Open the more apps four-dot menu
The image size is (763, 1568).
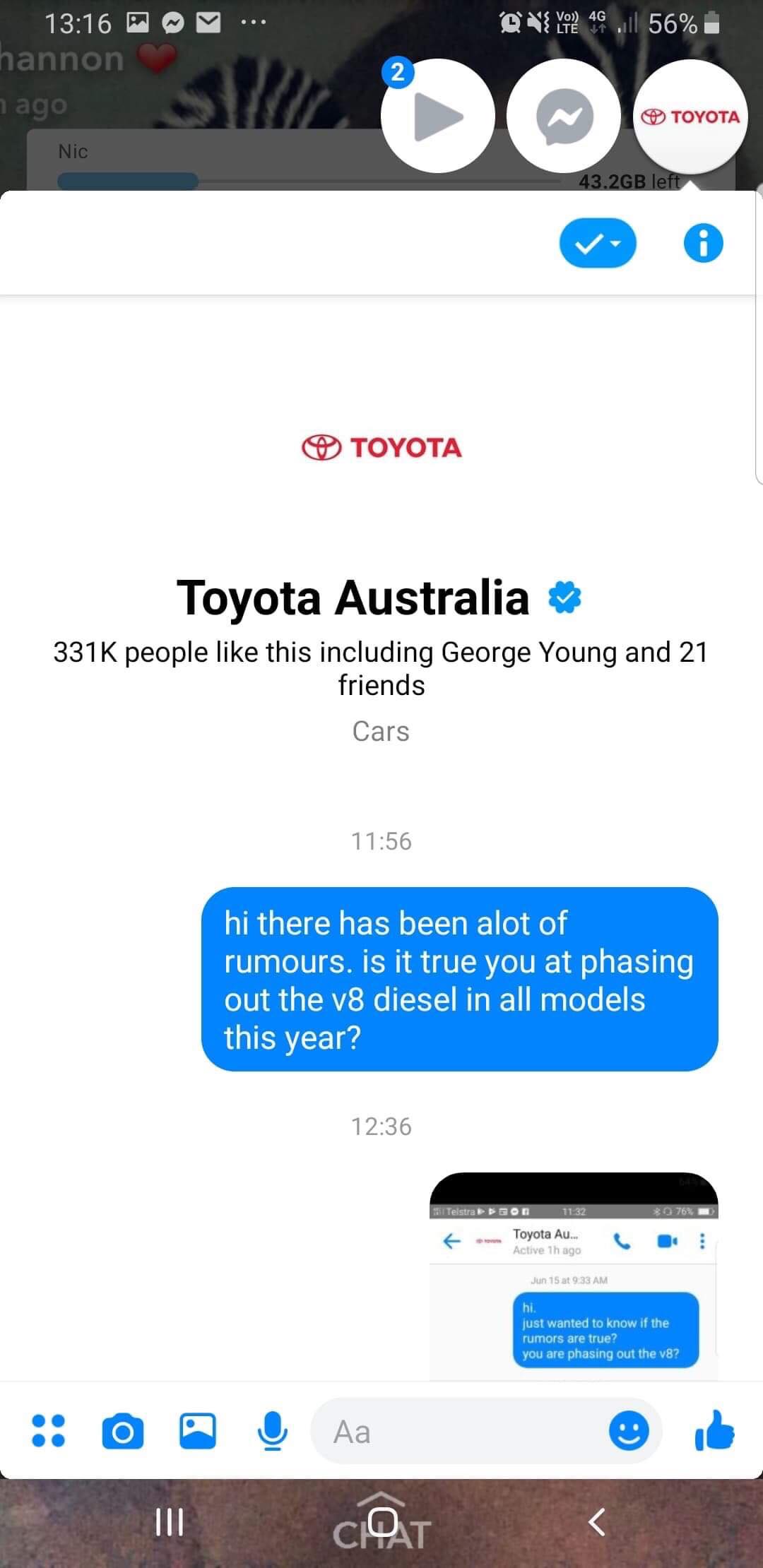point(49,1431)
